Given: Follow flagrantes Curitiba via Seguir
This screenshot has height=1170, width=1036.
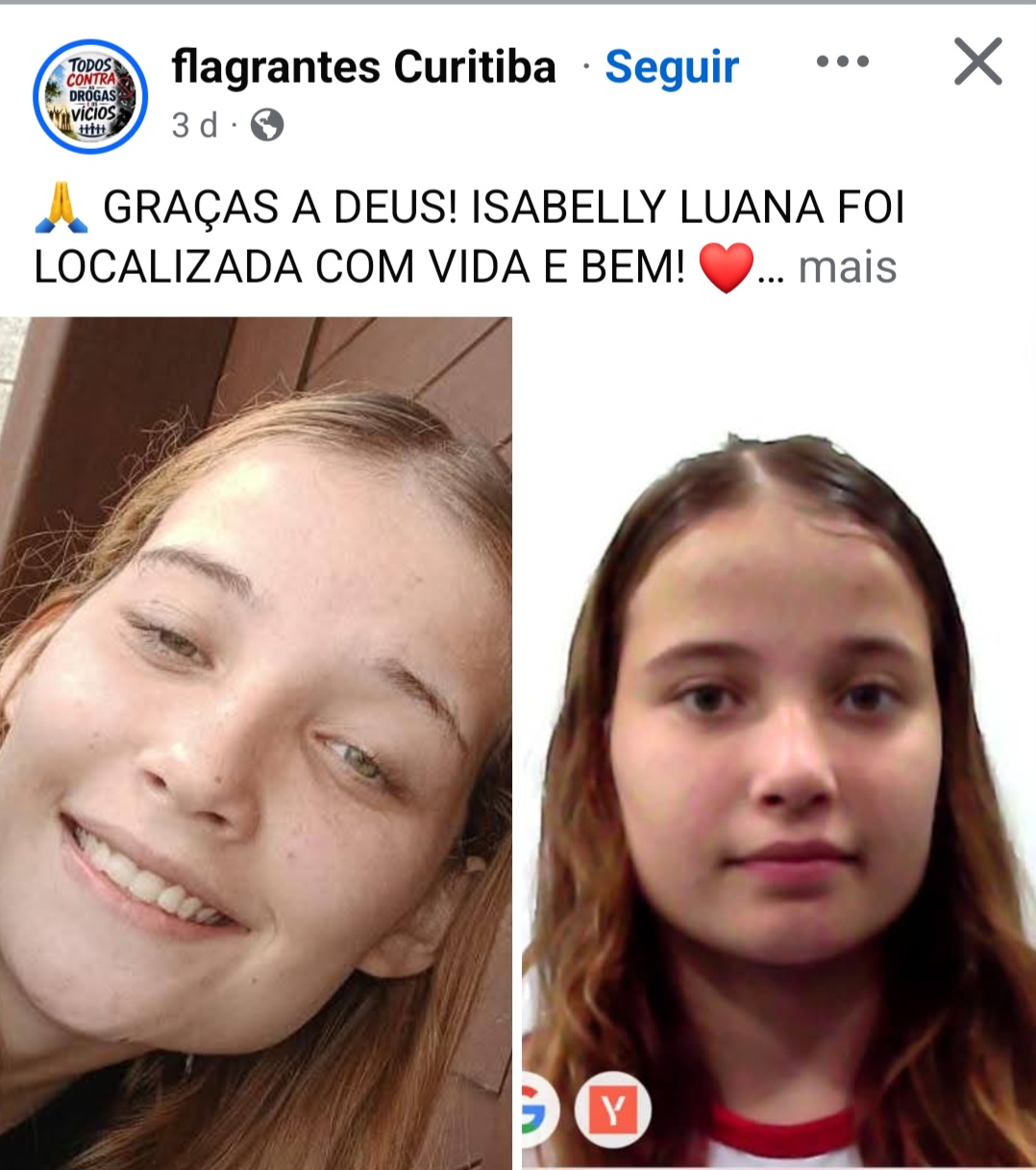Looking at the screenshot, I should 672,67.
